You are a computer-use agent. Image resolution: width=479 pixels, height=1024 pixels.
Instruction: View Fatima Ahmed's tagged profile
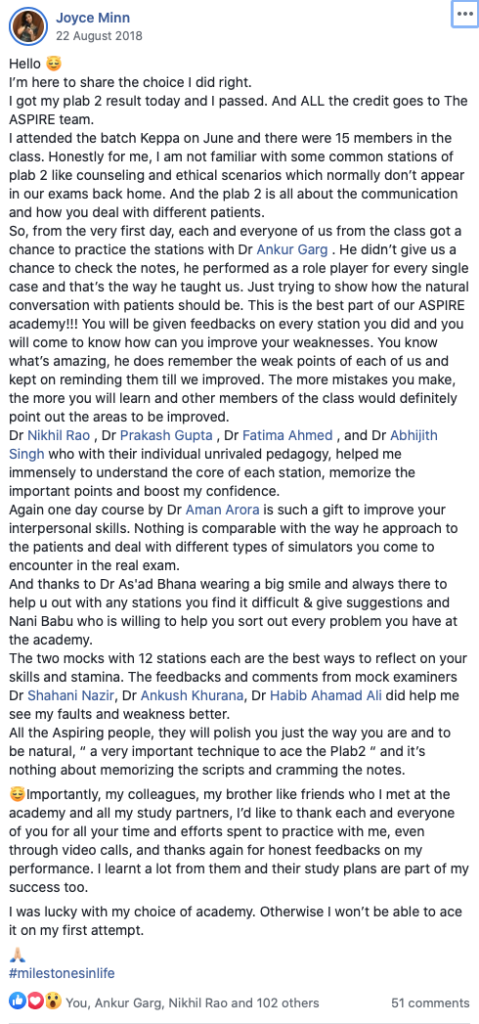pyautogui.click(x=291, y=435)
